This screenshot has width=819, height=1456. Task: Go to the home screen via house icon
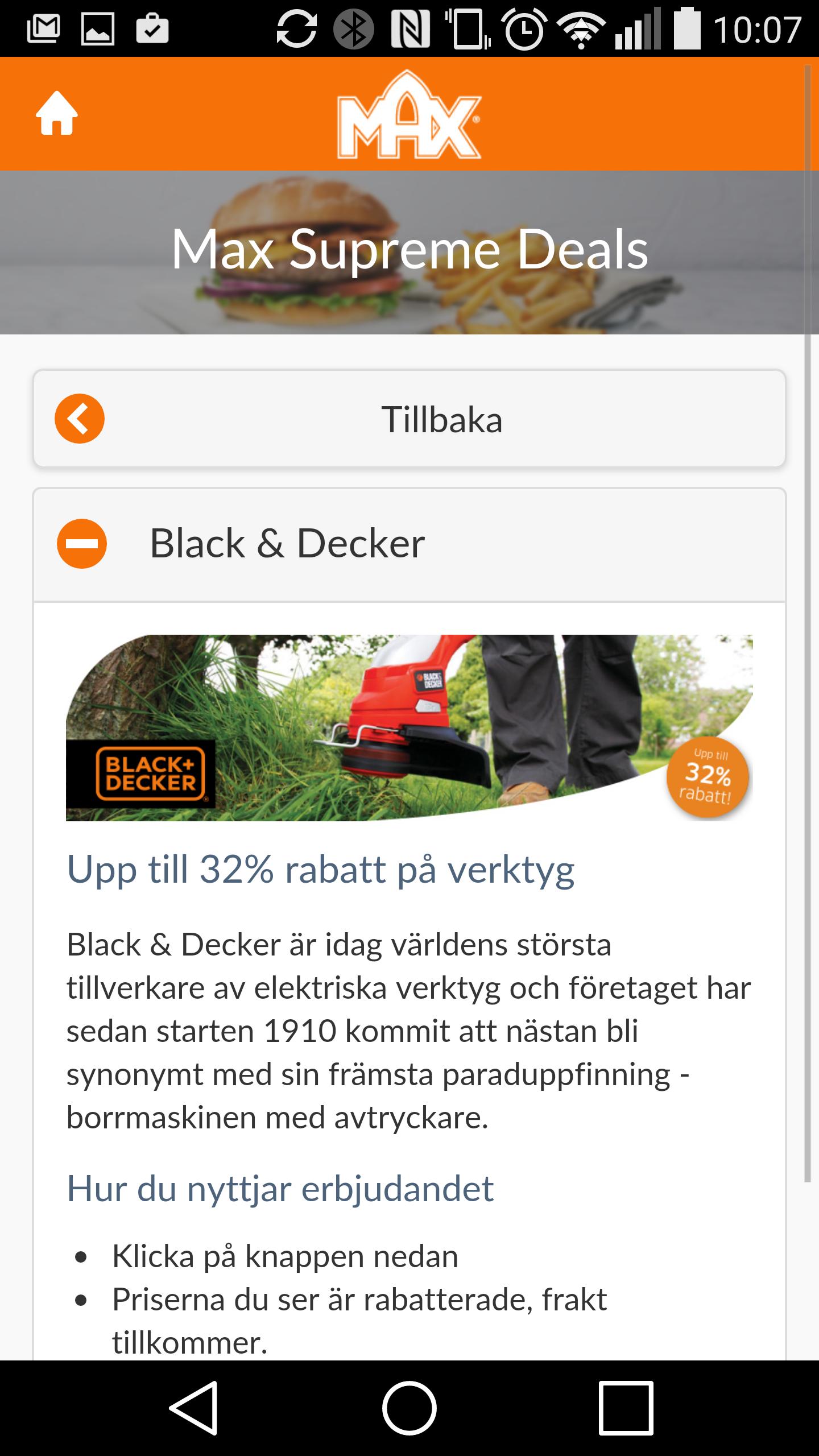tap(56, 114)
